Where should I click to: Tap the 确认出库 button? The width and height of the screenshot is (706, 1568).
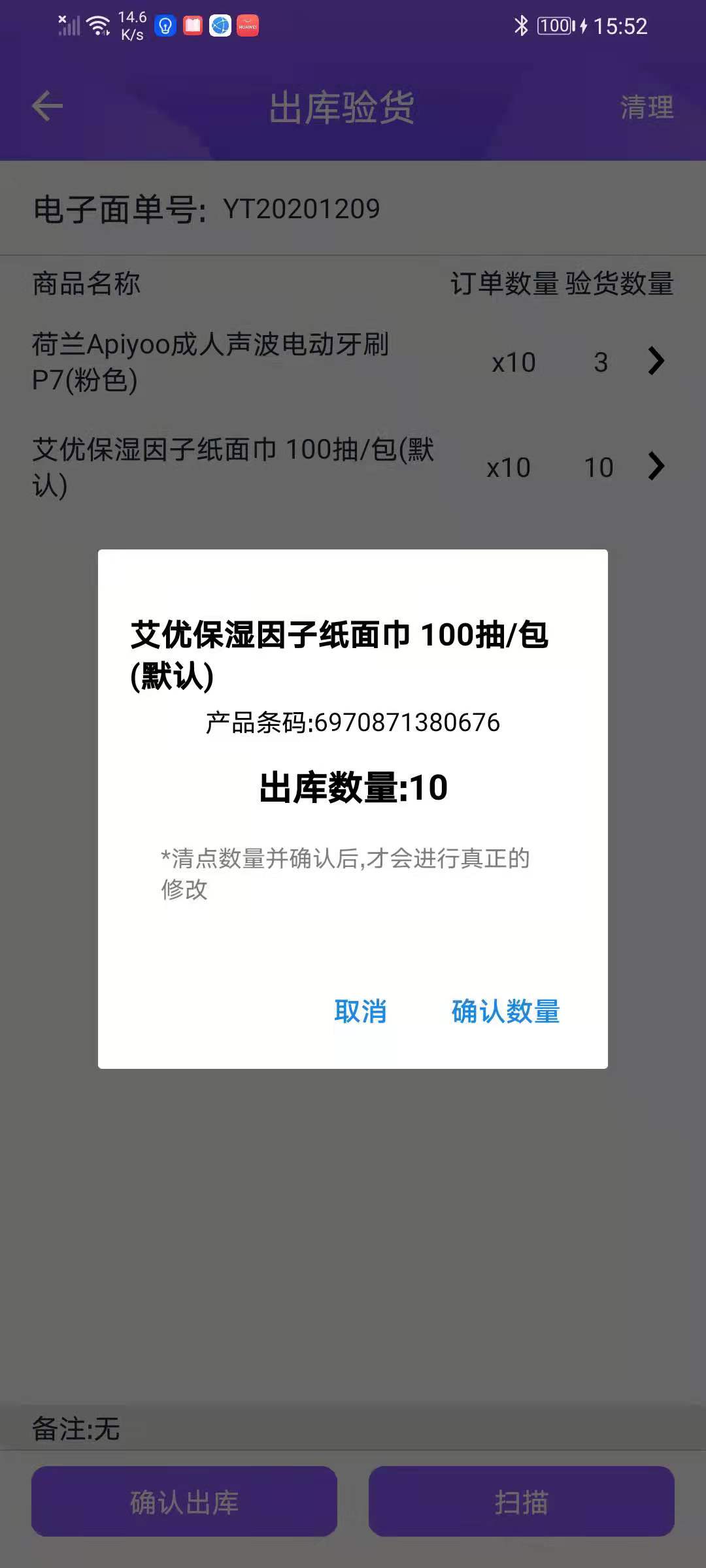(x=184, y=1501)
